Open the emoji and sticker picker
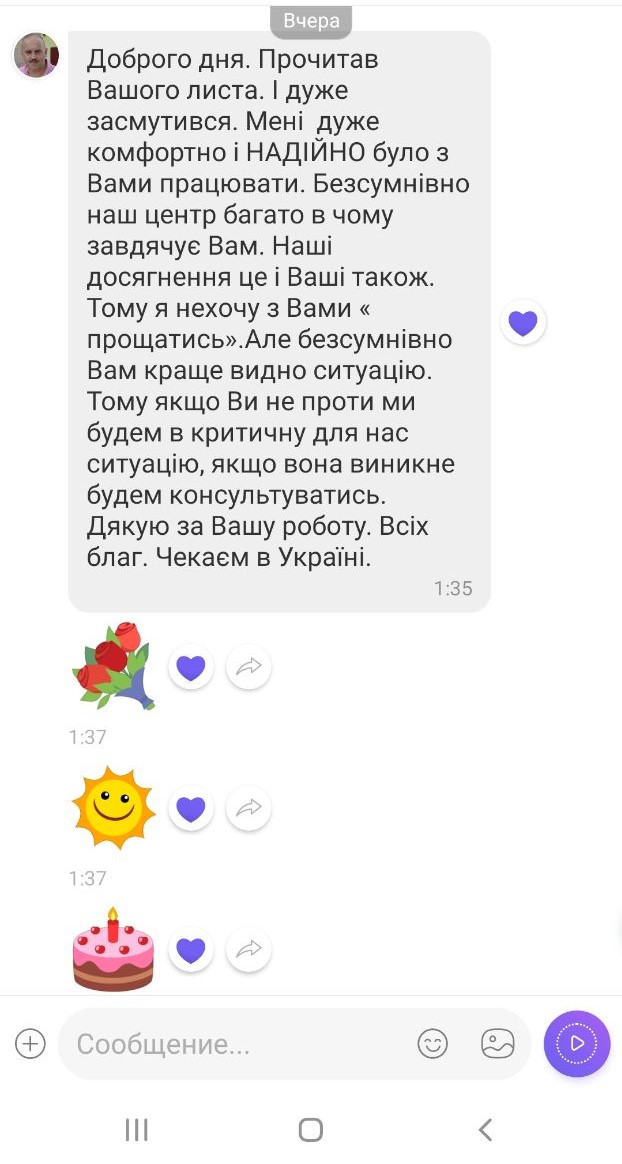Viewport: 622px width, 1164px height. [x=432, y=1044]
